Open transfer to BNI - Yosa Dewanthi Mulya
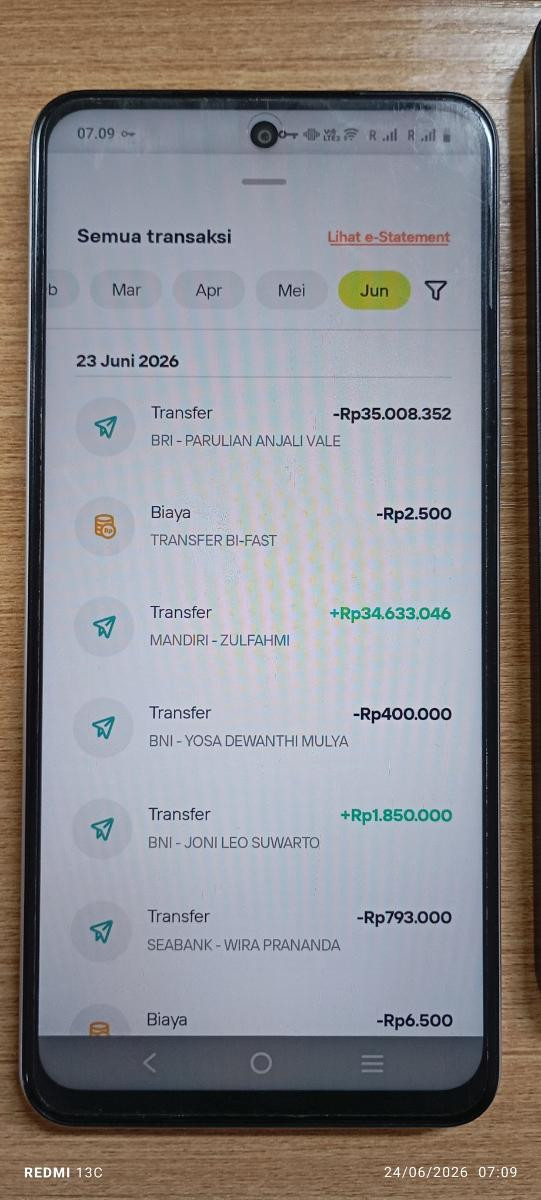This screenshot has height=1200, width=541. tap(264, 727)
